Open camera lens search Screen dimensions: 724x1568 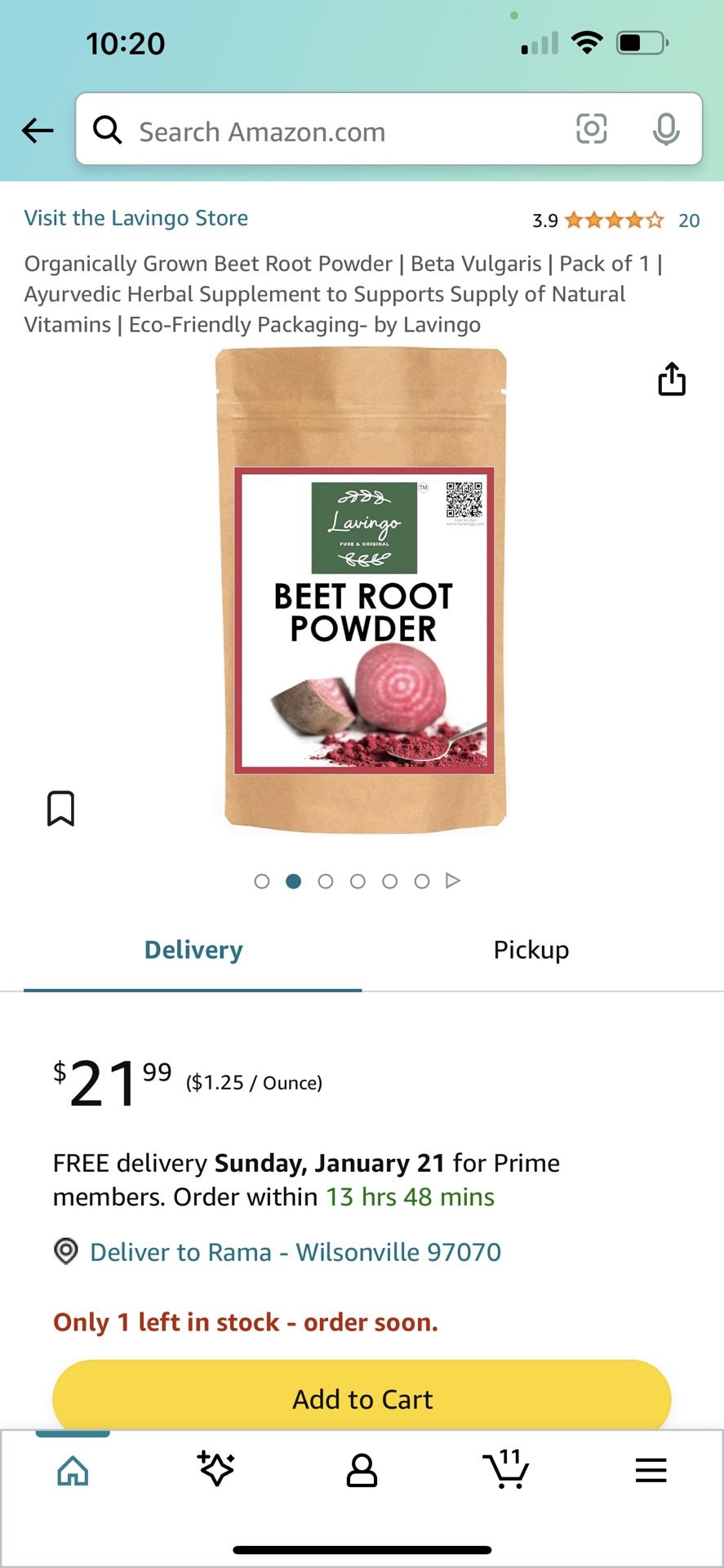coord(591,129)
